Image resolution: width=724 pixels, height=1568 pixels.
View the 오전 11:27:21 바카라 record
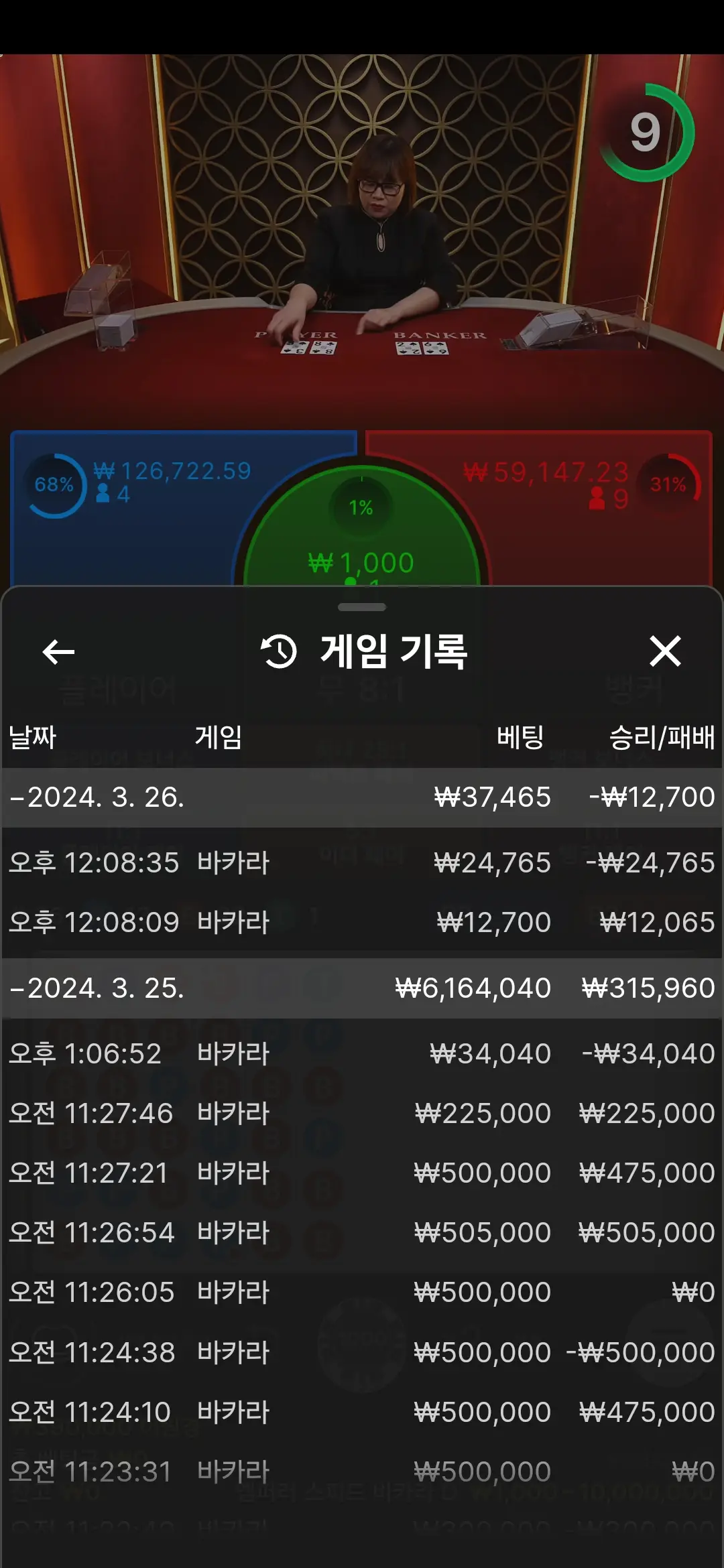pos(362,1173)
